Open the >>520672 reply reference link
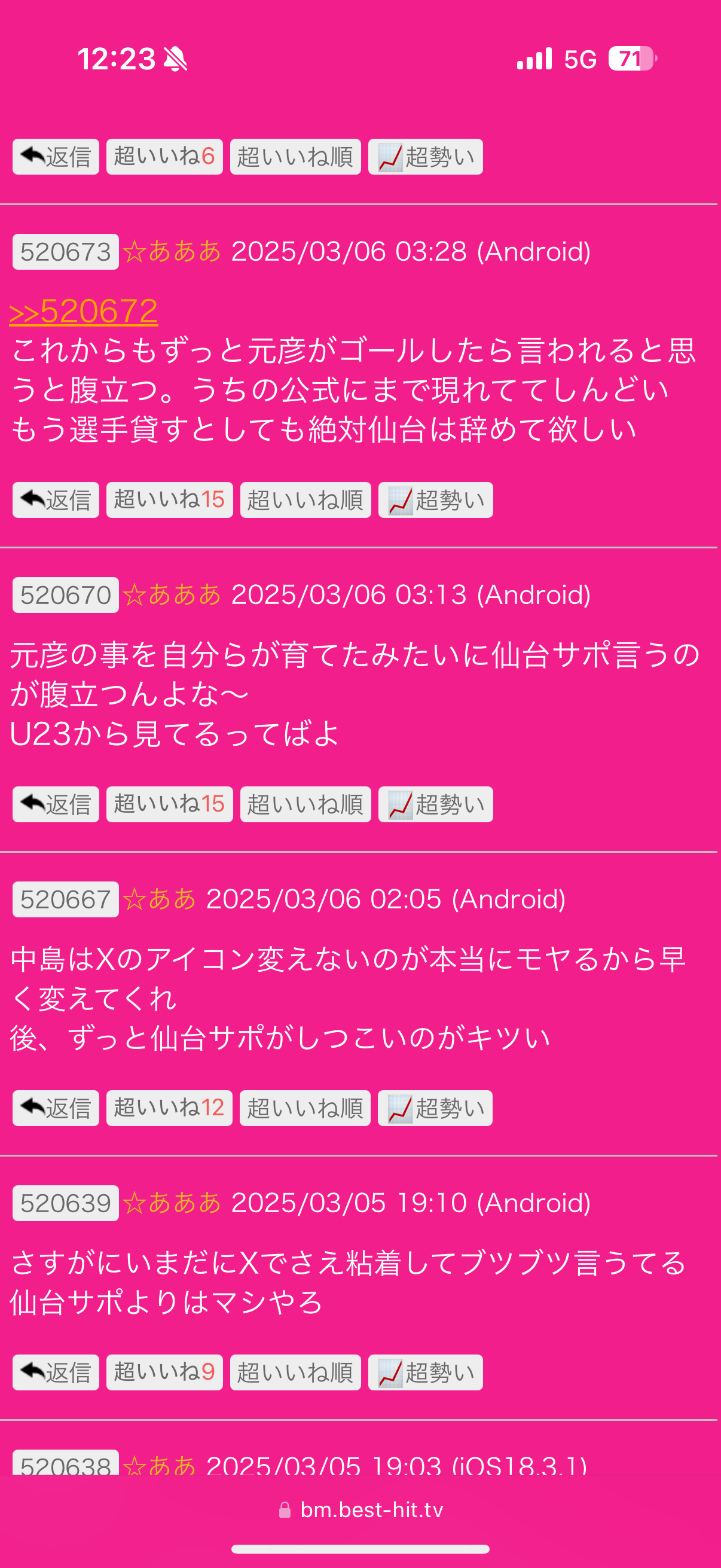 (x=84, y=311)
